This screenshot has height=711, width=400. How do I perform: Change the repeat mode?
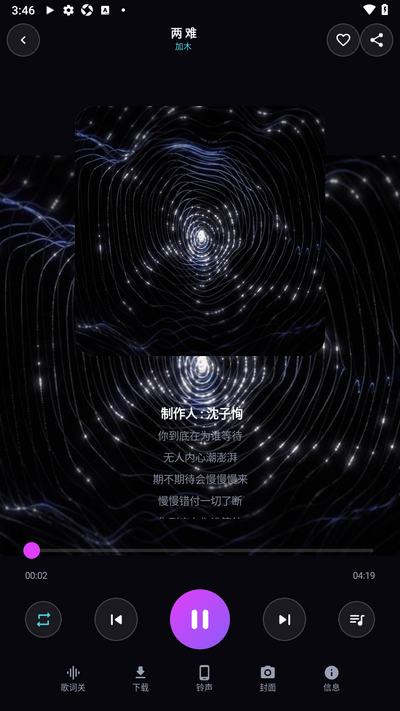pyautogui.click(x=43, y=619)
